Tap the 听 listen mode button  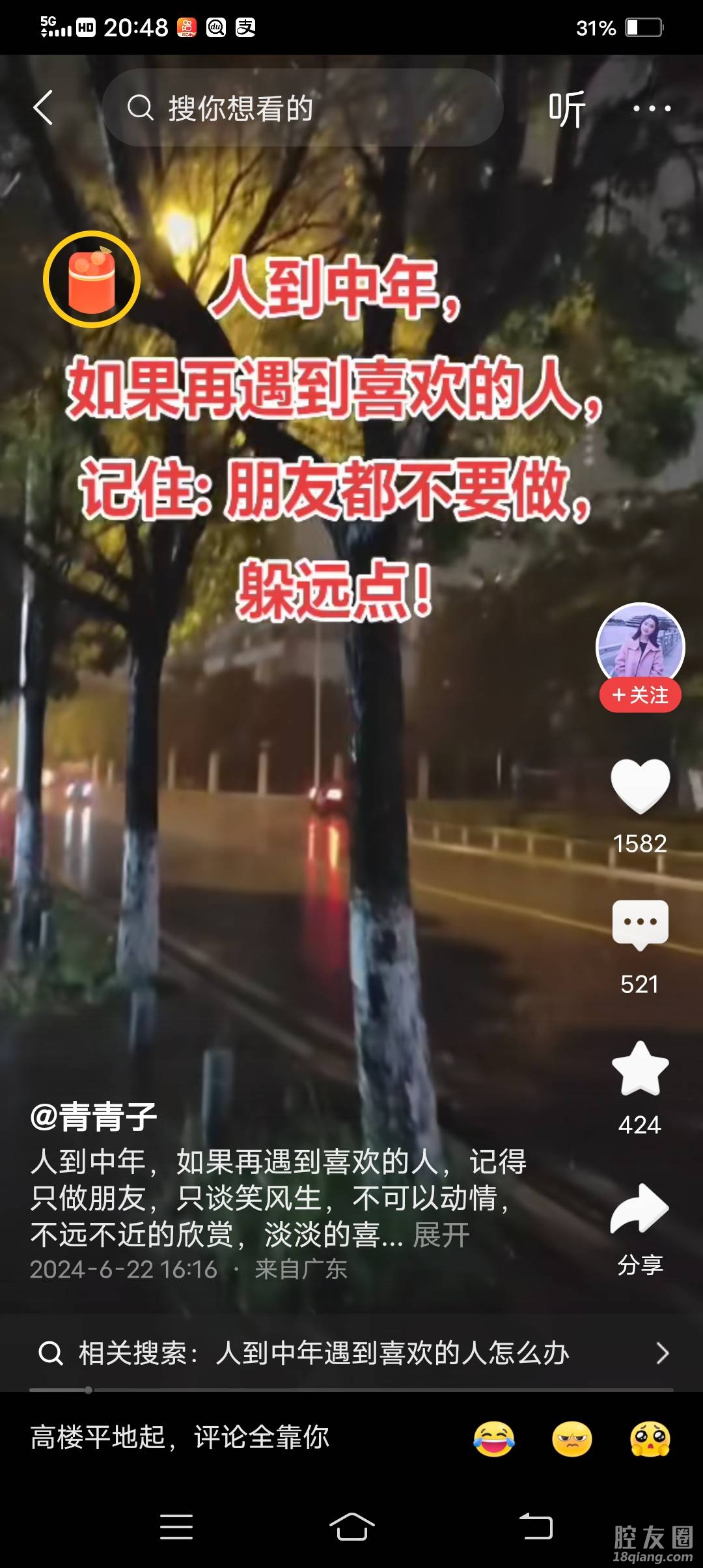coord(567,109)
